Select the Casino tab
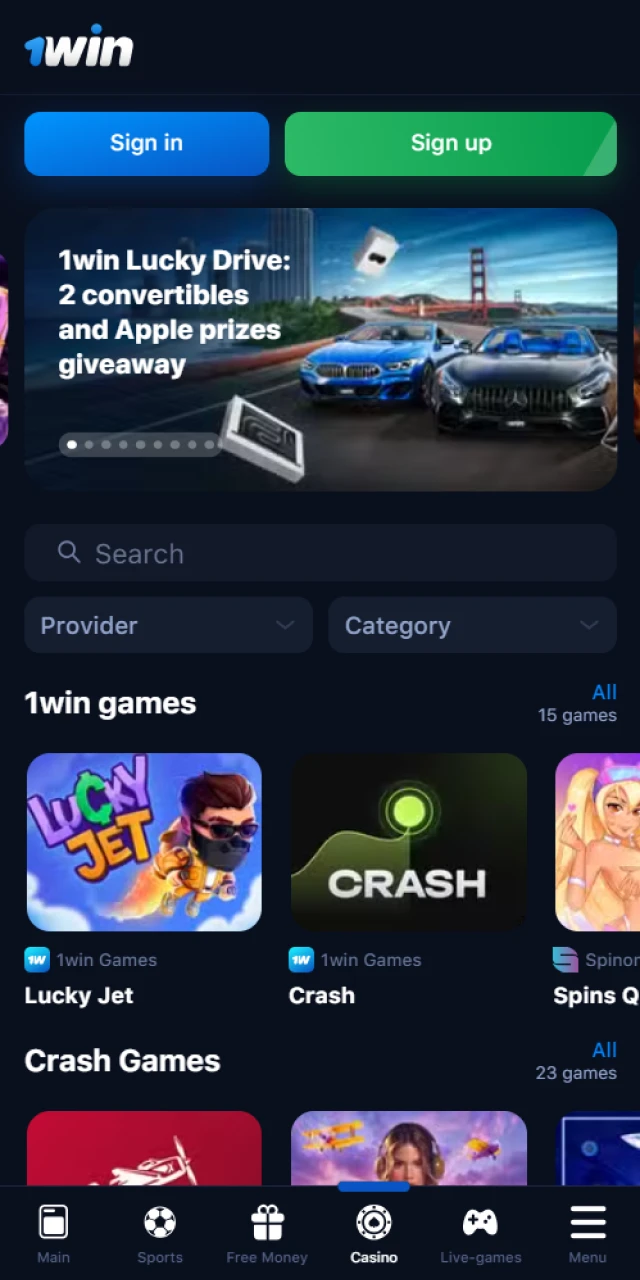This screenshot has width=640, height=1280. [374, 1234]
